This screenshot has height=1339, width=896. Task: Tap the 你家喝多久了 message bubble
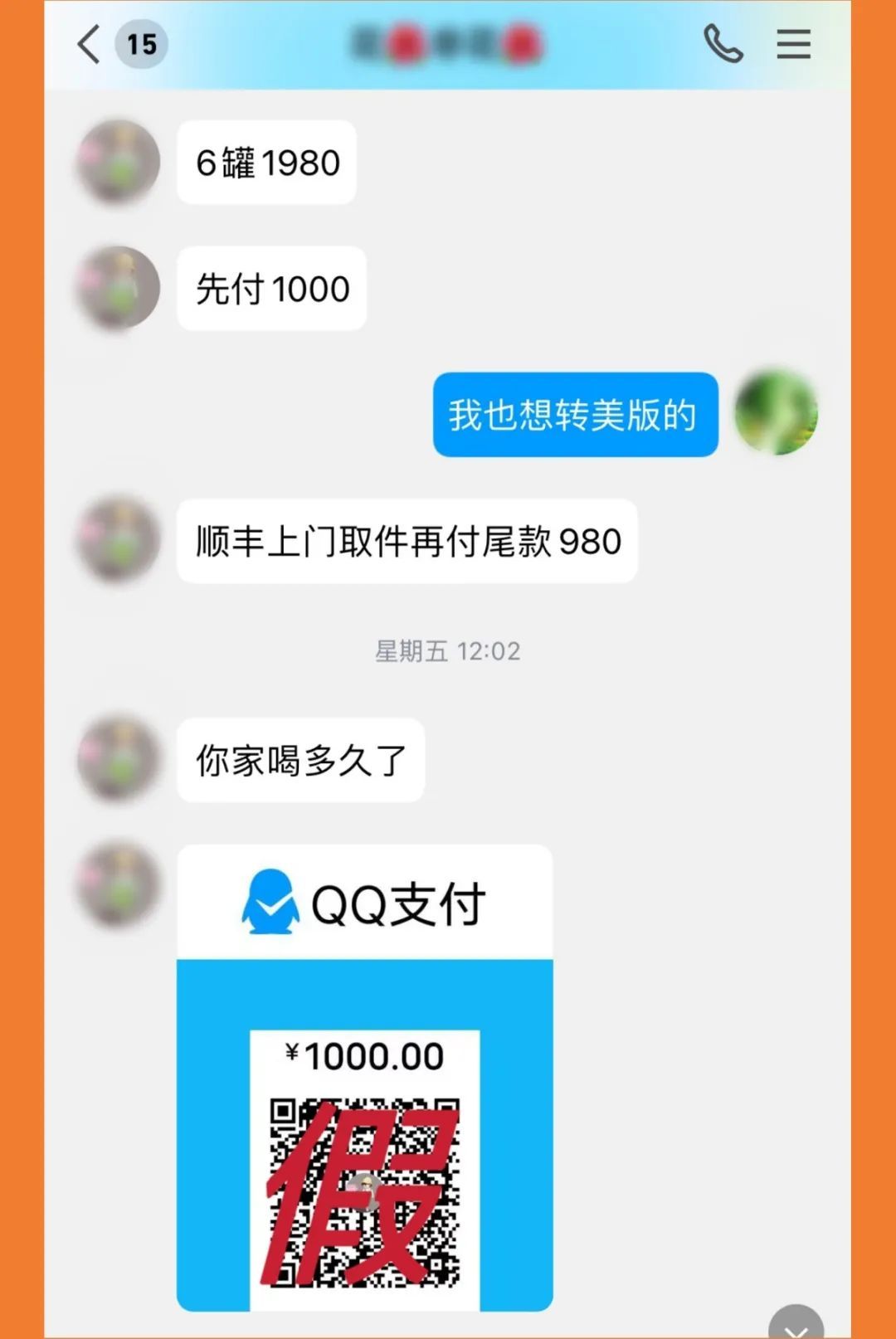click(x=301, y=759)
